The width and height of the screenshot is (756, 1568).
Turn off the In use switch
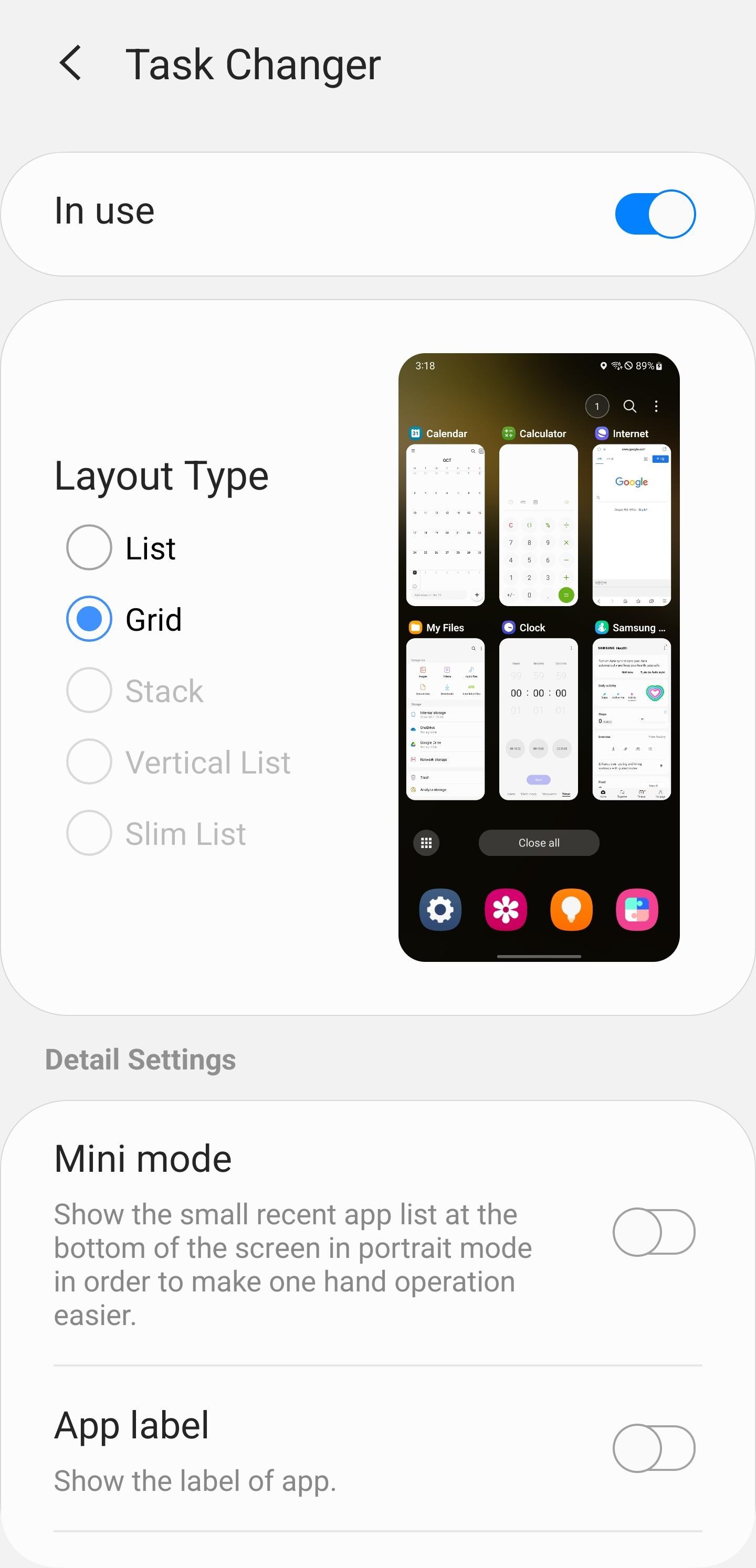pyautogui.click(x=655, y=214)
